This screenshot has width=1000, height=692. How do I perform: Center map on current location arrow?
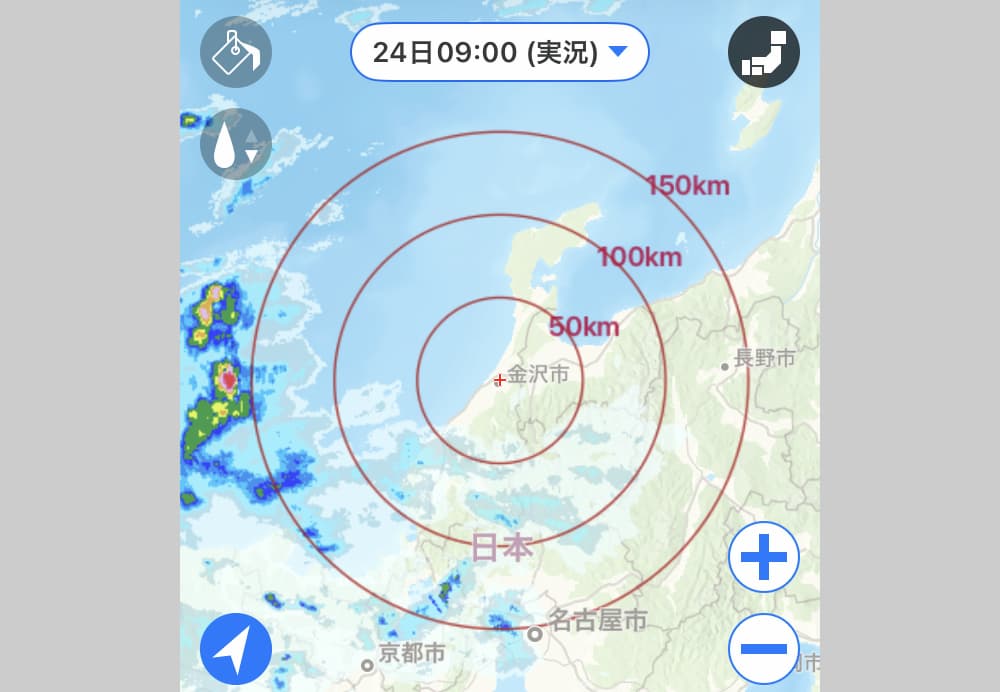pos(236,648)
